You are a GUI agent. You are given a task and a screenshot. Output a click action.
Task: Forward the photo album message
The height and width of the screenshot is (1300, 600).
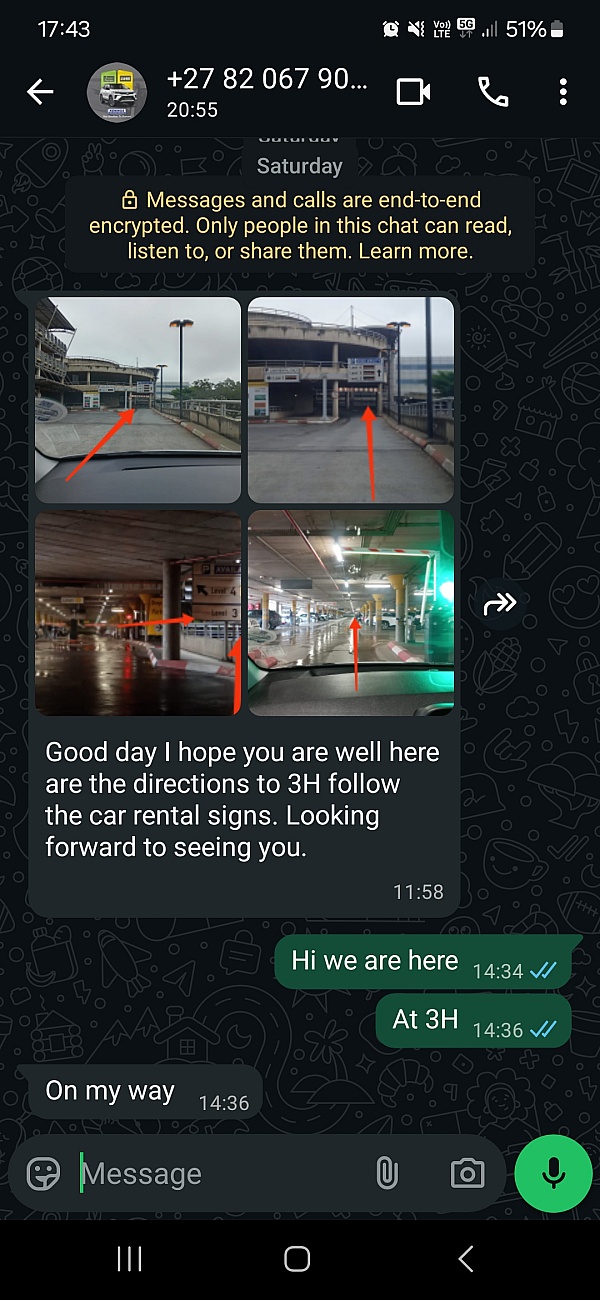499,603
